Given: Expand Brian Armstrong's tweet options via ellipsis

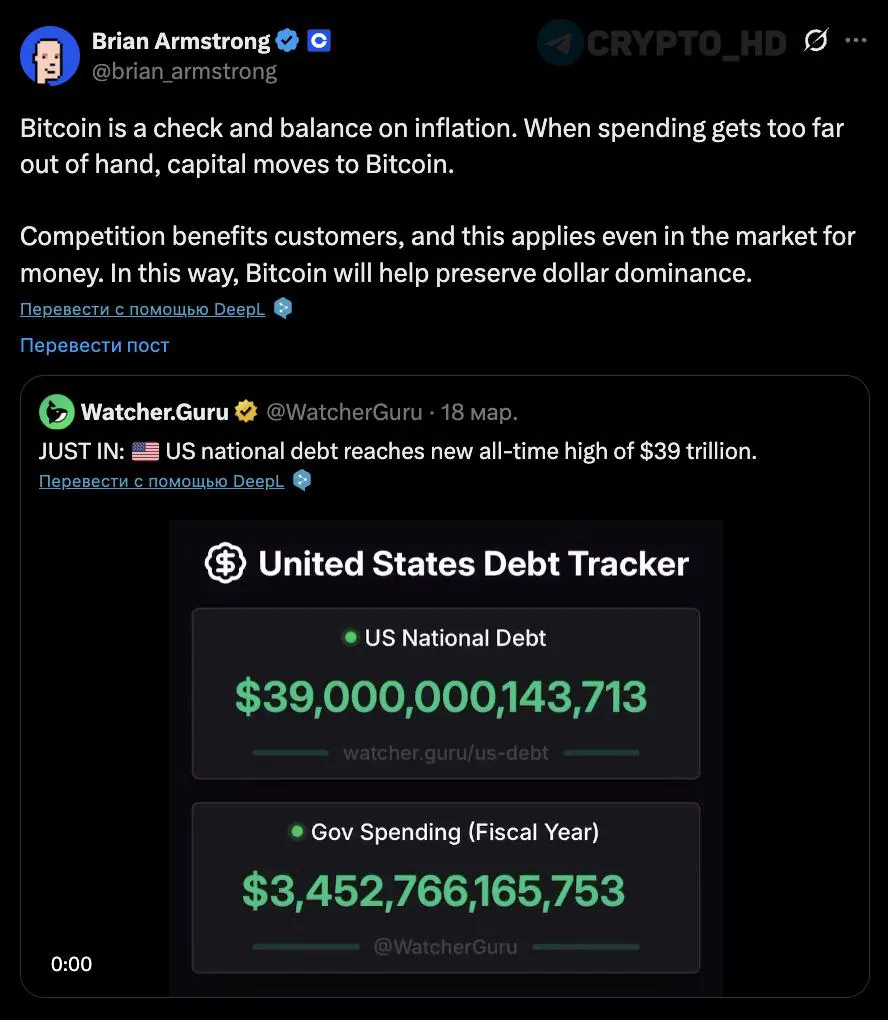Looking at the screenshot, I should pos(856,40).
